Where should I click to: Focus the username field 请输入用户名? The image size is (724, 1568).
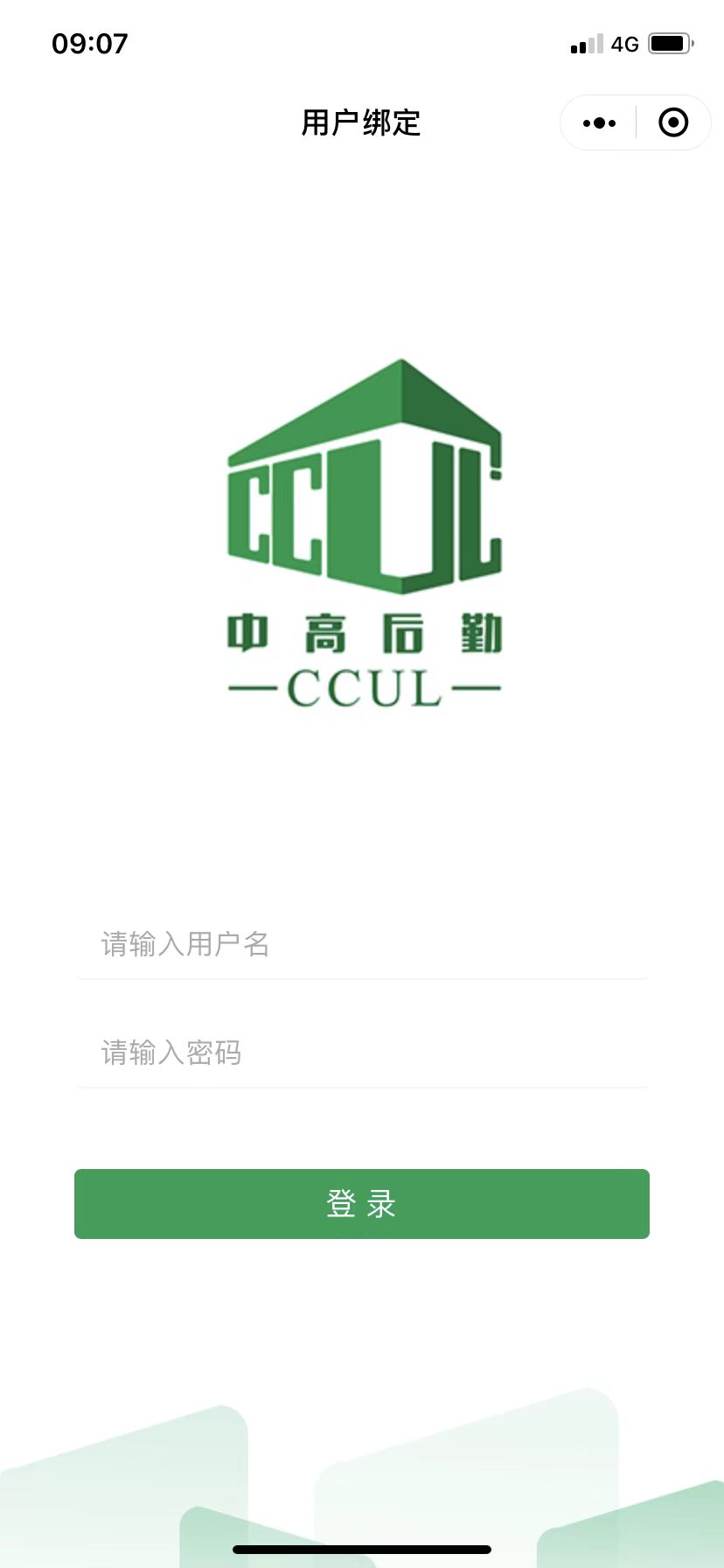pyautogui.click(x=362, y=945)
